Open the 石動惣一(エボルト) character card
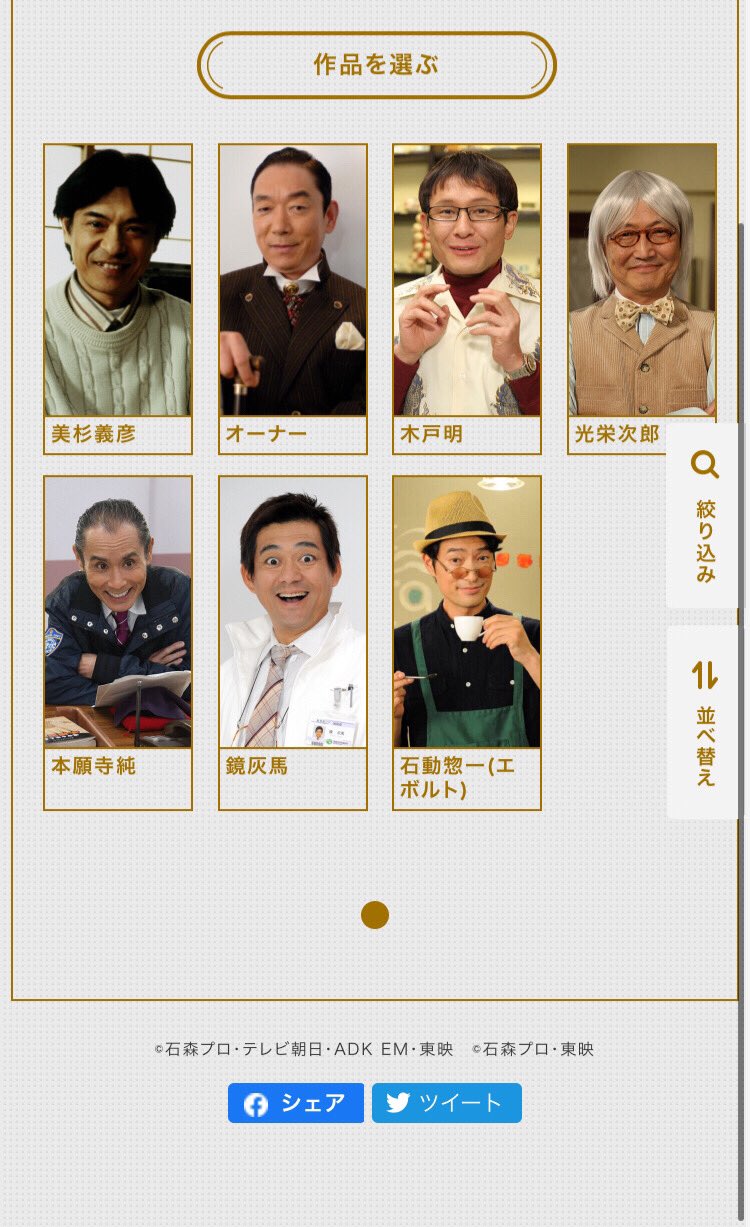This screenshot has width=750, height=1227. click(x=467, y=640)
